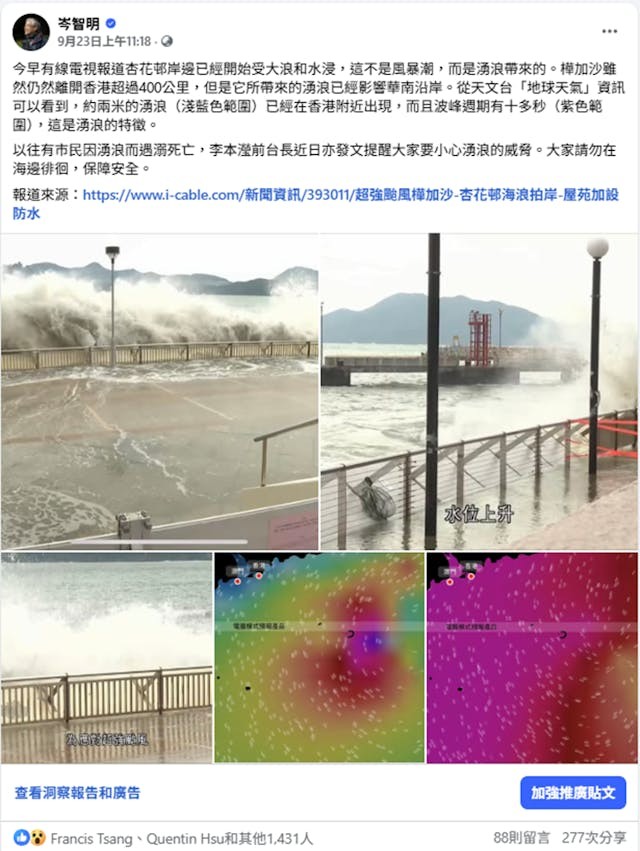View the photo of waves crashing over the promenade
640x851 pixels.
(160, 391)
